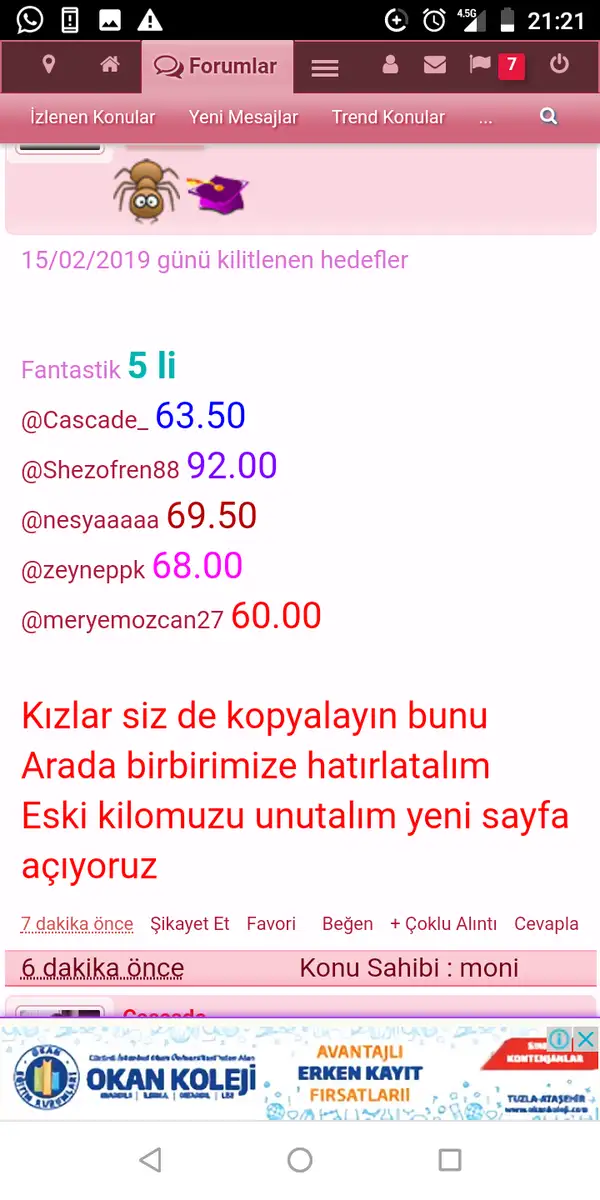Viewport: 600px width, 1200px height.
Task: Like the post with Beğen
Action: pos(347,924)
